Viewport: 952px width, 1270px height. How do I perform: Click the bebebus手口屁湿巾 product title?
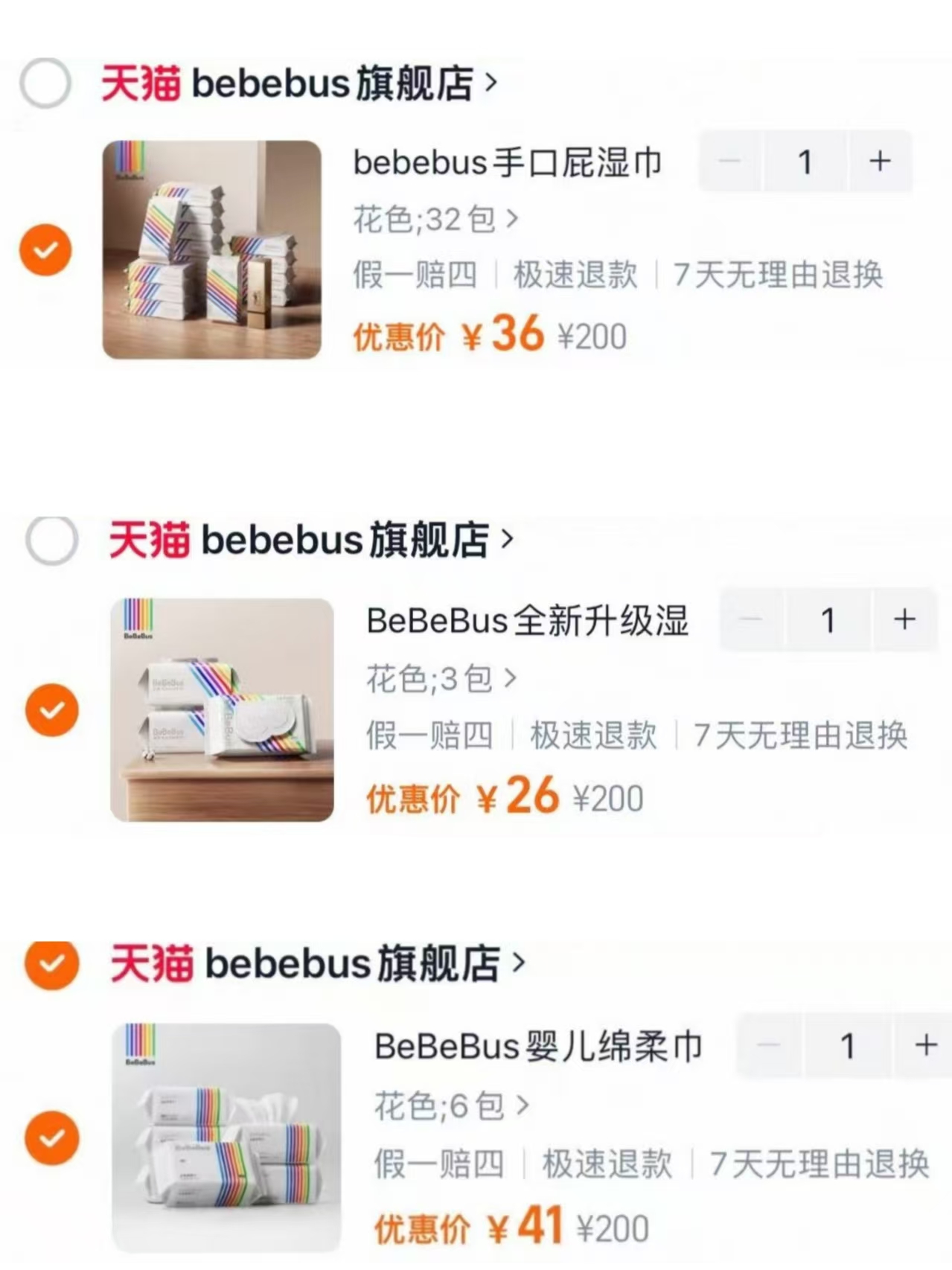509,161
